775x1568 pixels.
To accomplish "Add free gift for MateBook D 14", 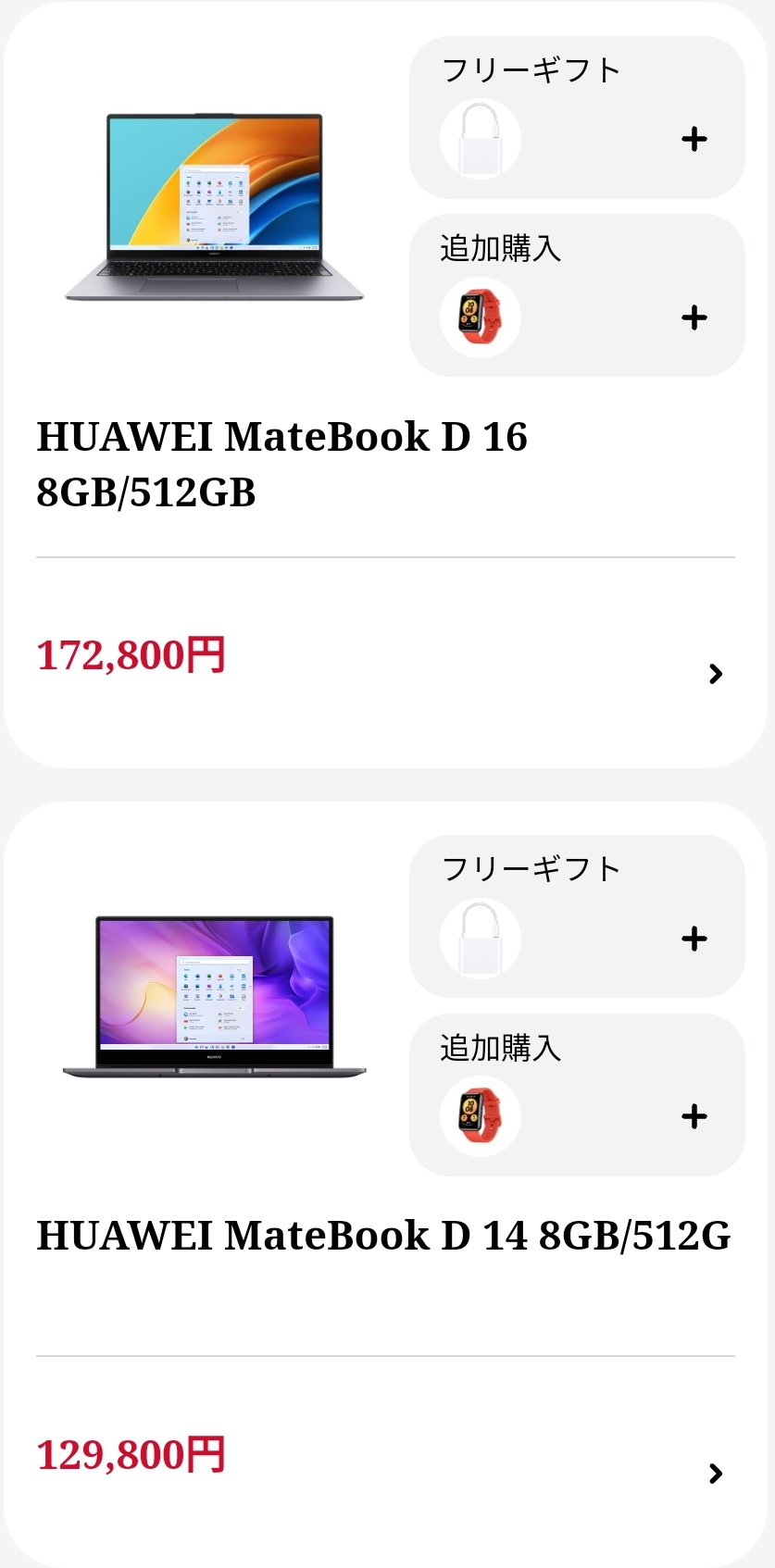I will click(x=694, y=939).
